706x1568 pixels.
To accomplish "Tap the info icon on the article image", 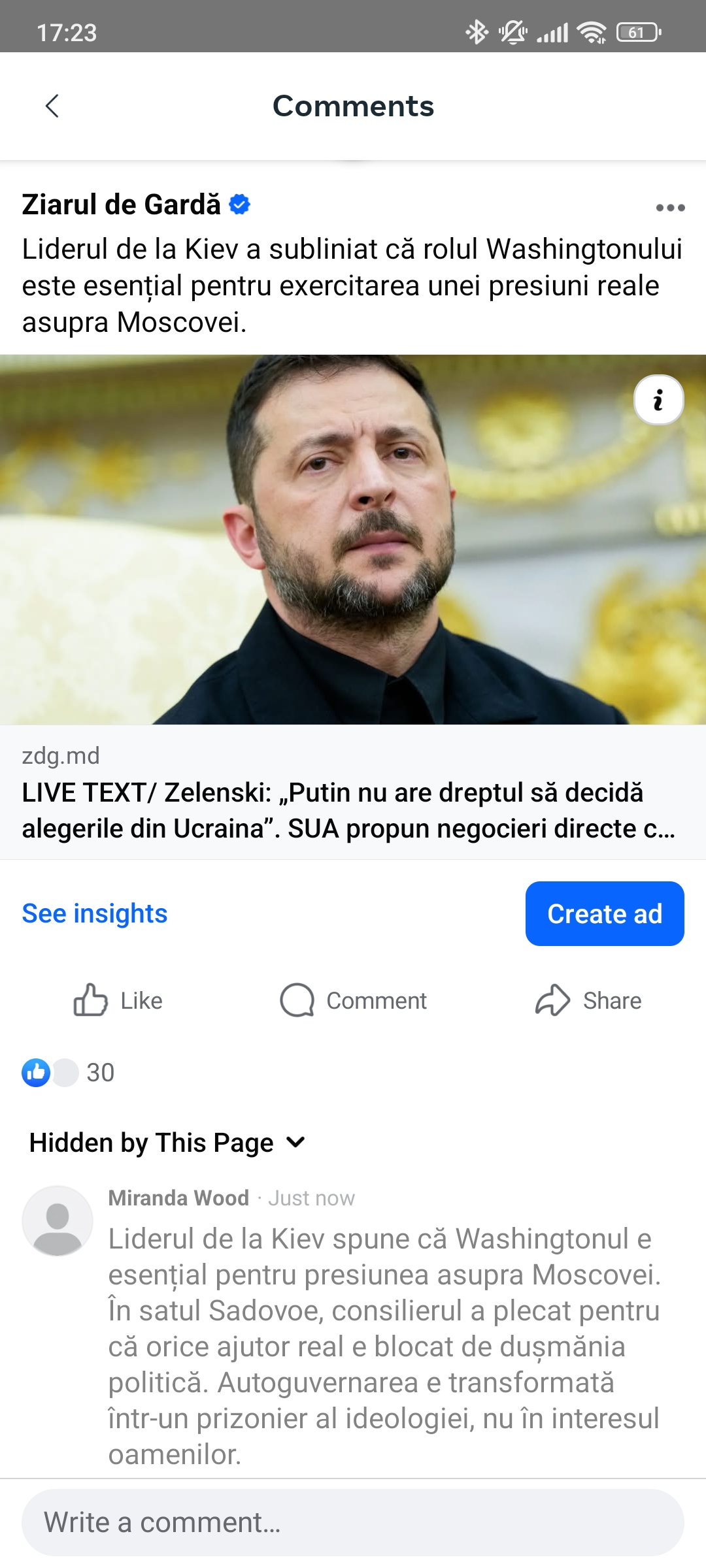I will [x=658, y=400].
